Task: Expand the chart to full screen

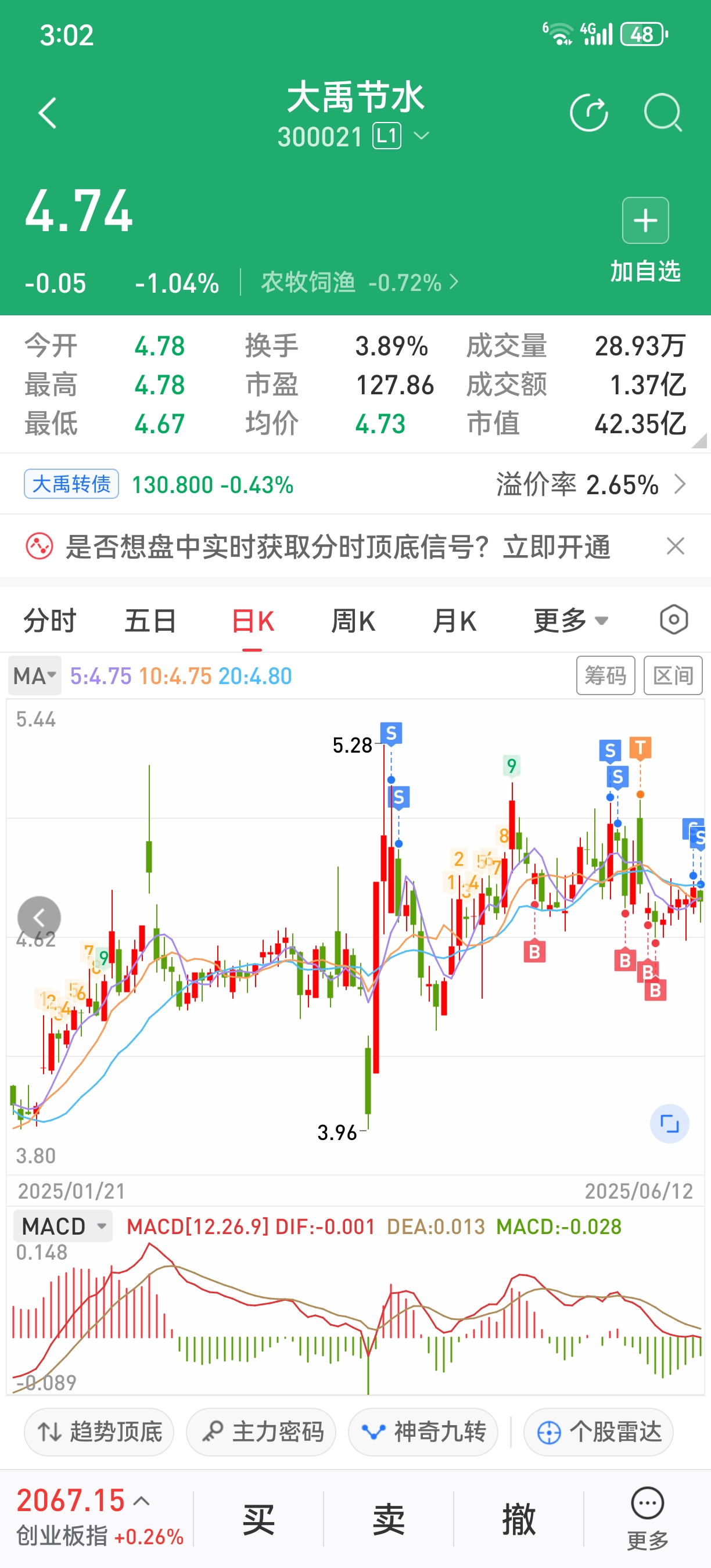Action: pyautogui.click(x=669, y=1124)
